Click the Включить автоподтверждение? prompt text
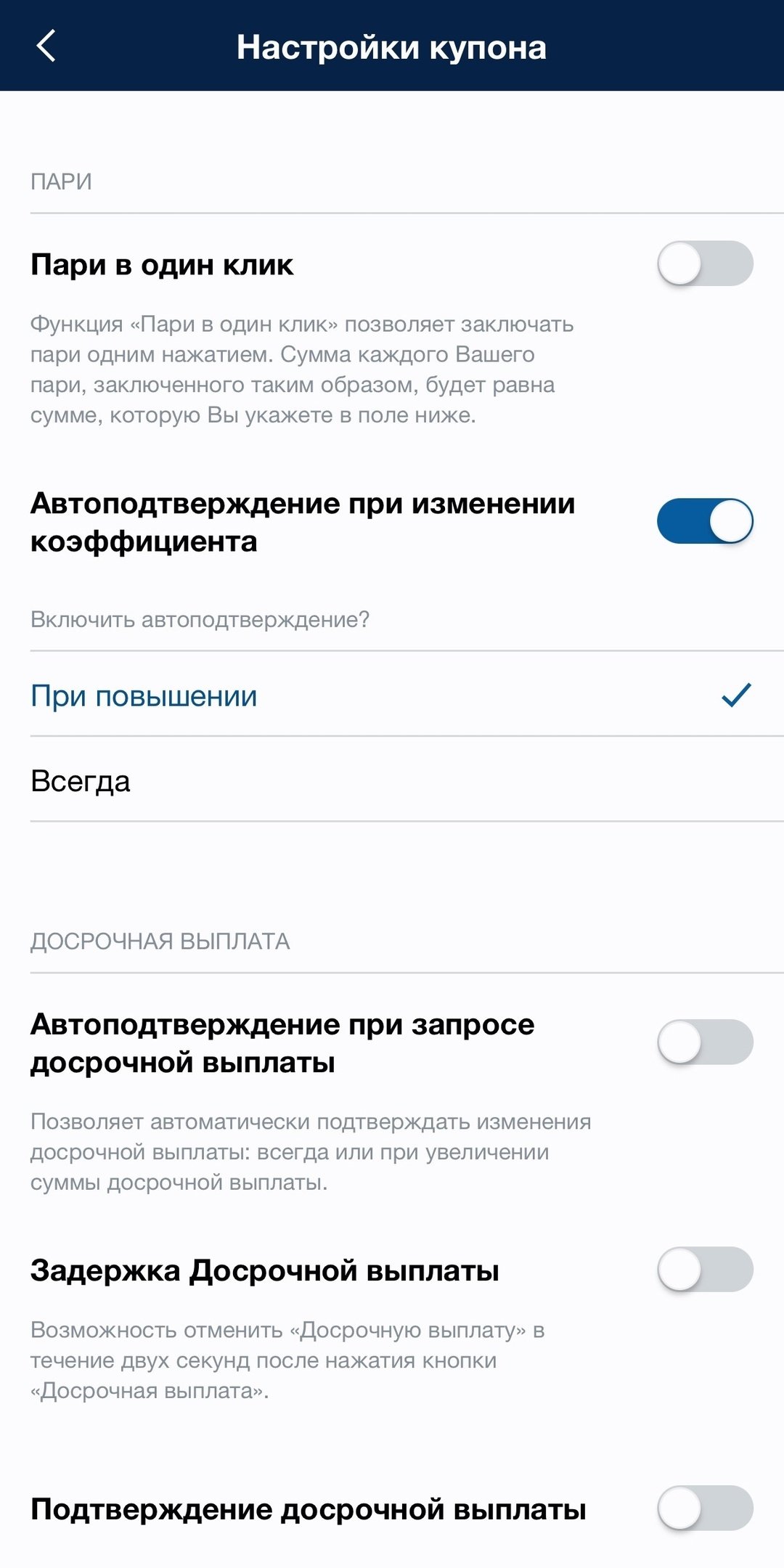This screenshot has height=1568, width=784. click(200, 618)
